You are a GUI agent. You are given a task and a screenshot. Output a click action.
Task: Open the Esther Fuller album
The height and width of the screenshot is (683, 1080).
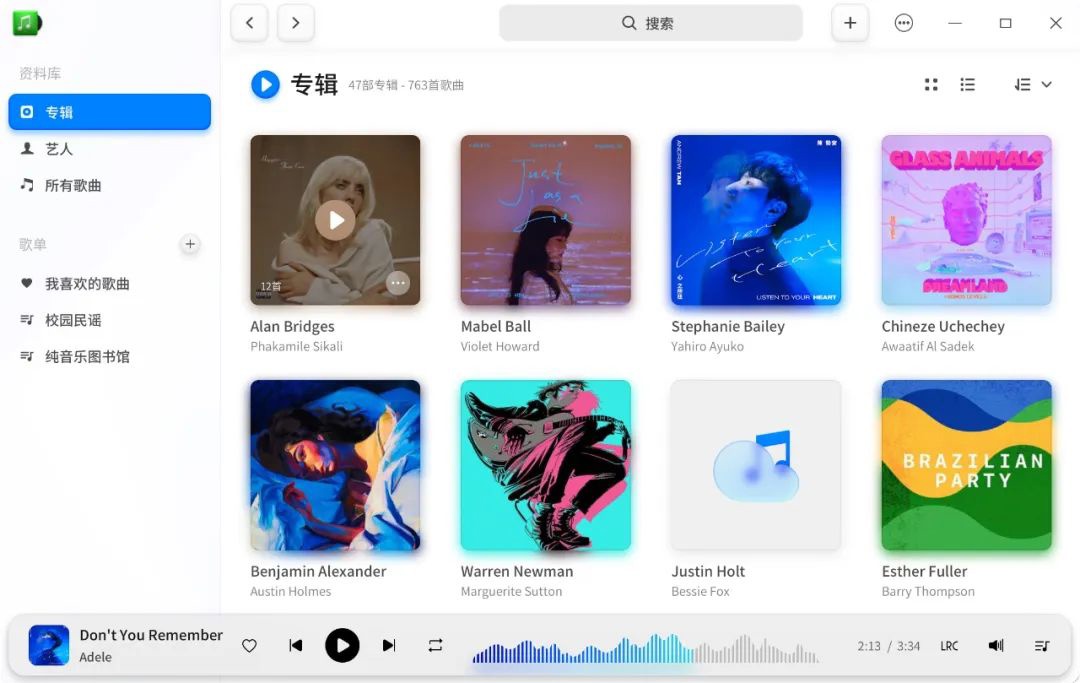pos(966,465)
